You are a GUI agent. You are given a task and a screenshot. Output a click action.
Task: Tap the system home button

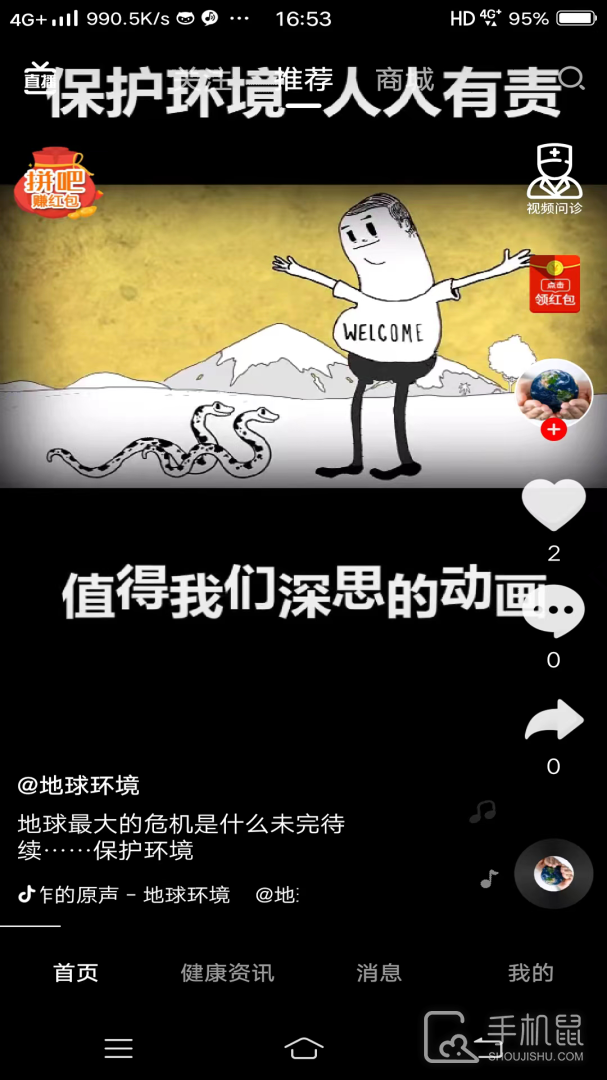coord(304,1048)
